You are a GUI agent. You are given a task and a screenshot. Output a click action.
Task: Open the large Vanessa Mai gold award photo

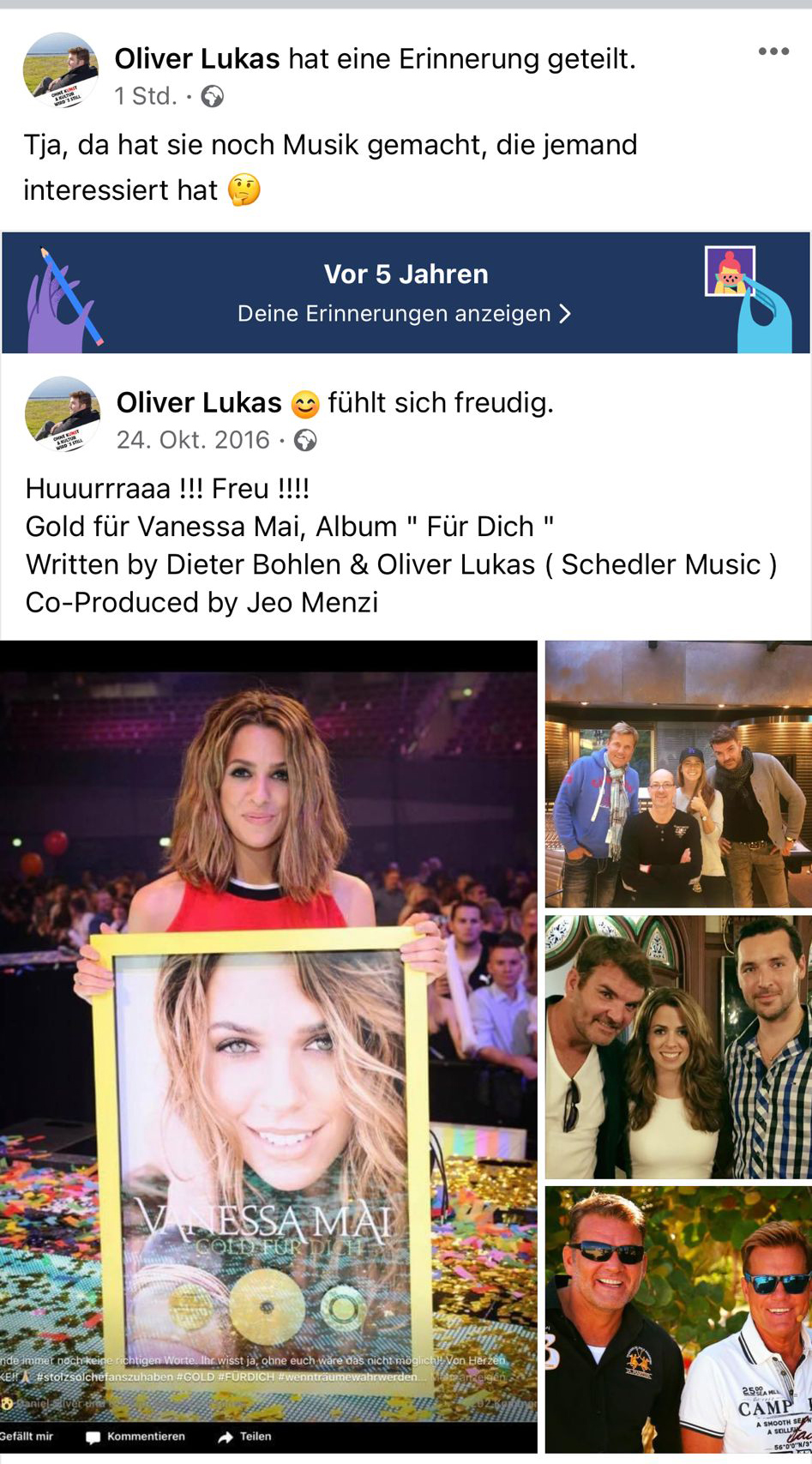pos(268,1046)
